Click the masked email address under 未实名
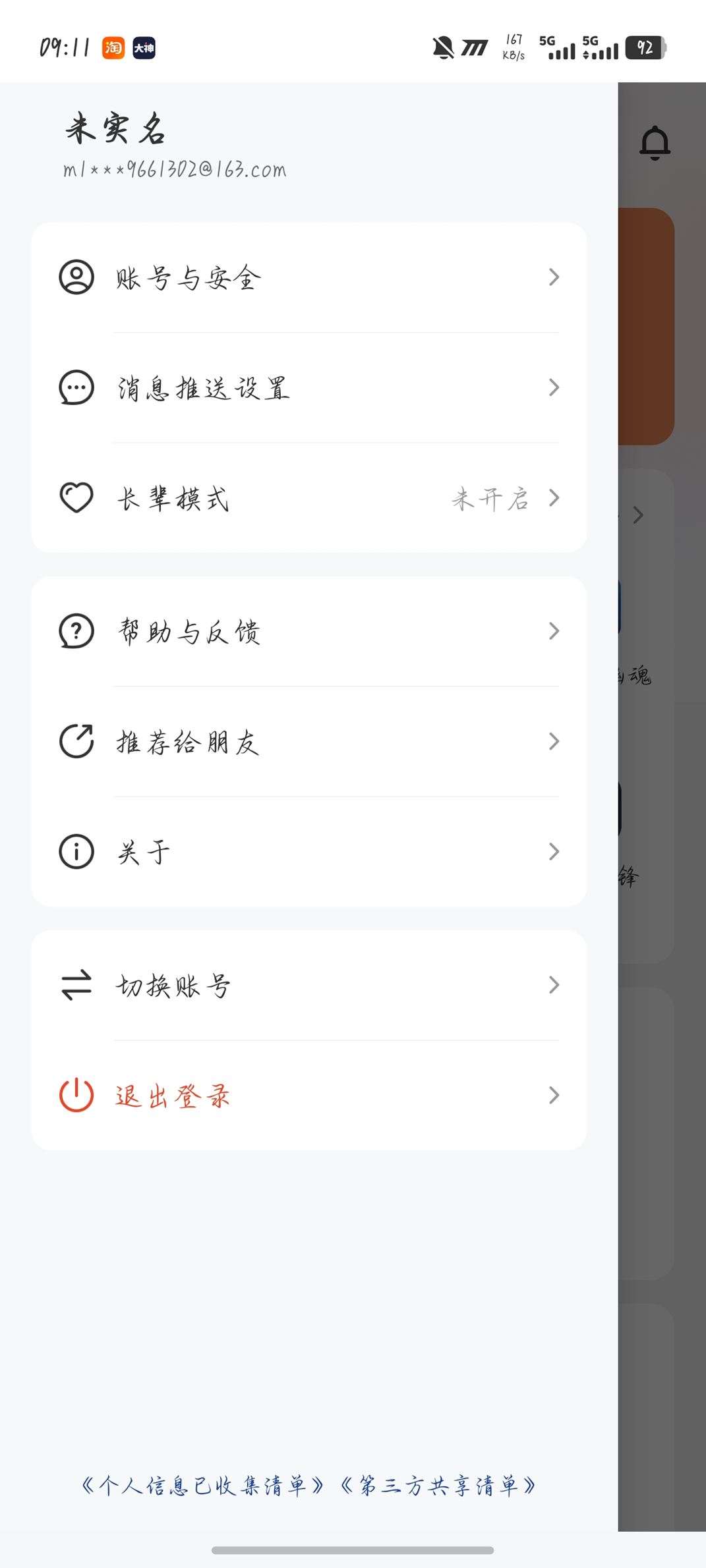This screenshot has width=706, height=1568. [173, 170]
